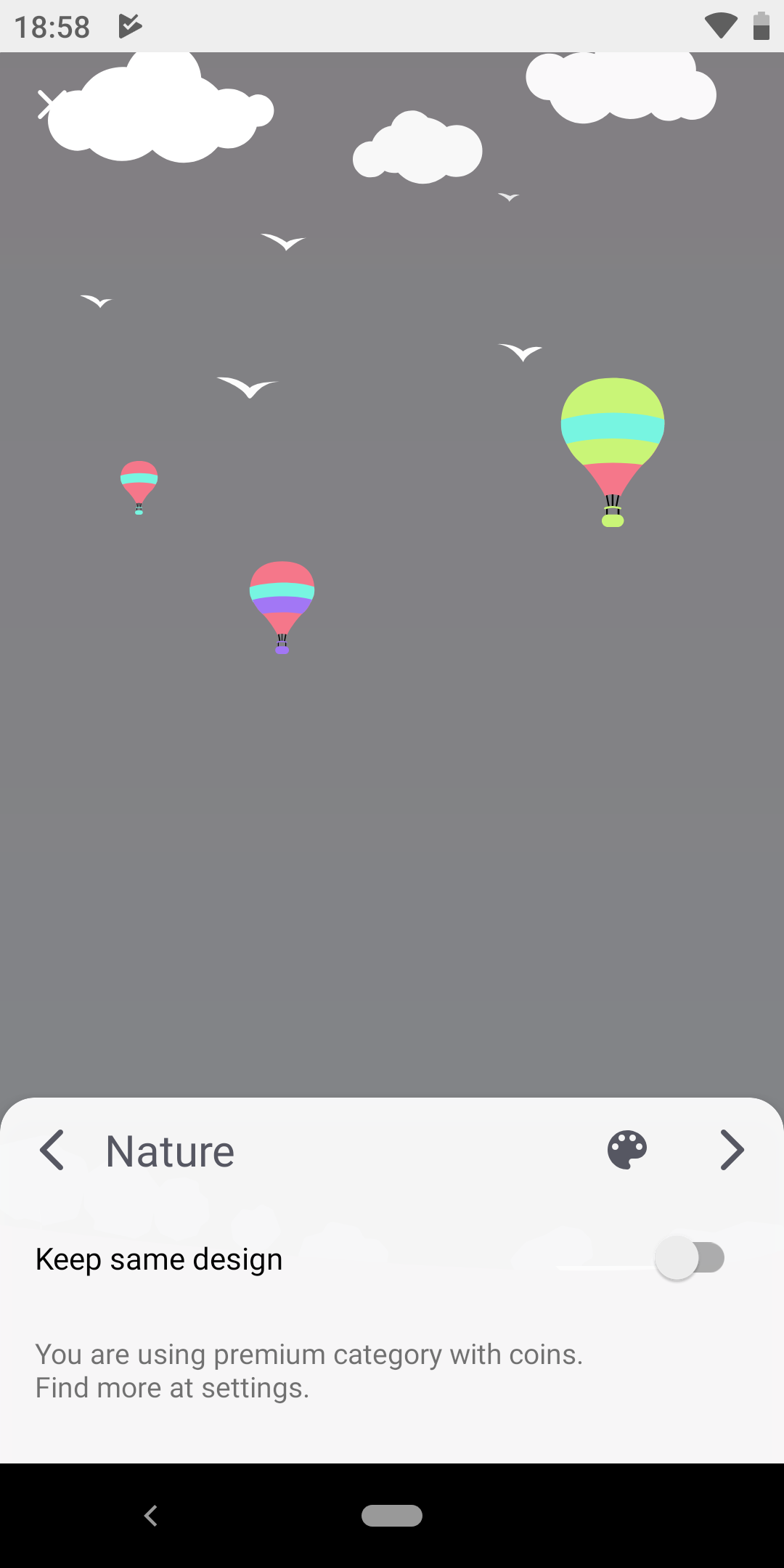The image size is (784, 1568).
Task: Open the color palette options
Action: coord(627,1150)
